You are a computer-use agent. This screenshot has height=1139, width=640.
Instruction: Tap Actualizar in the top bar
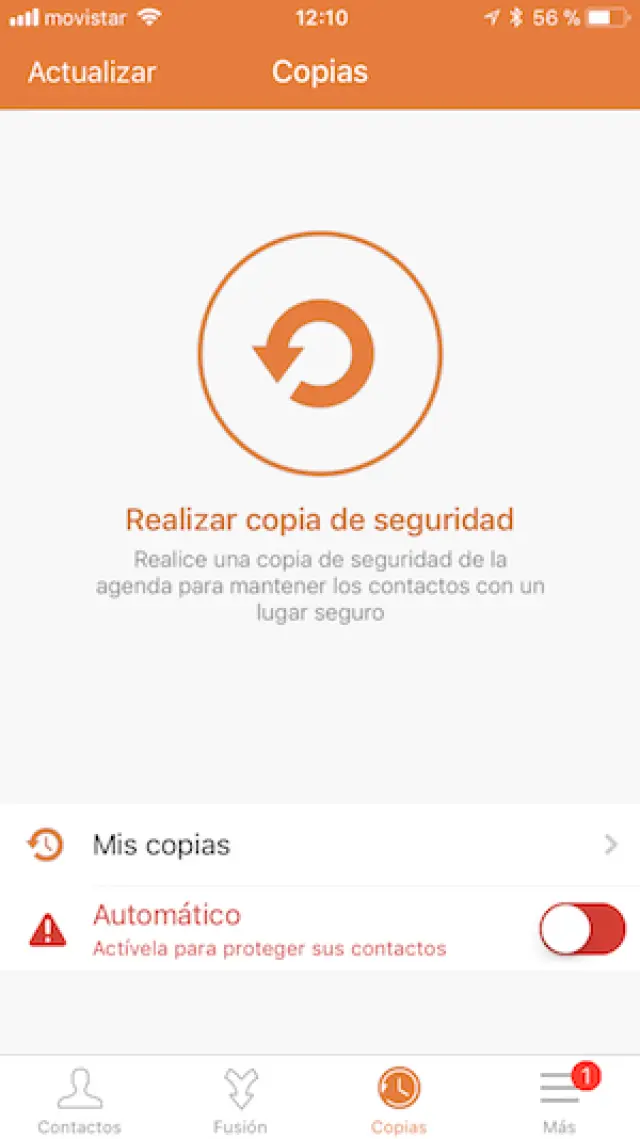(92, 73)
